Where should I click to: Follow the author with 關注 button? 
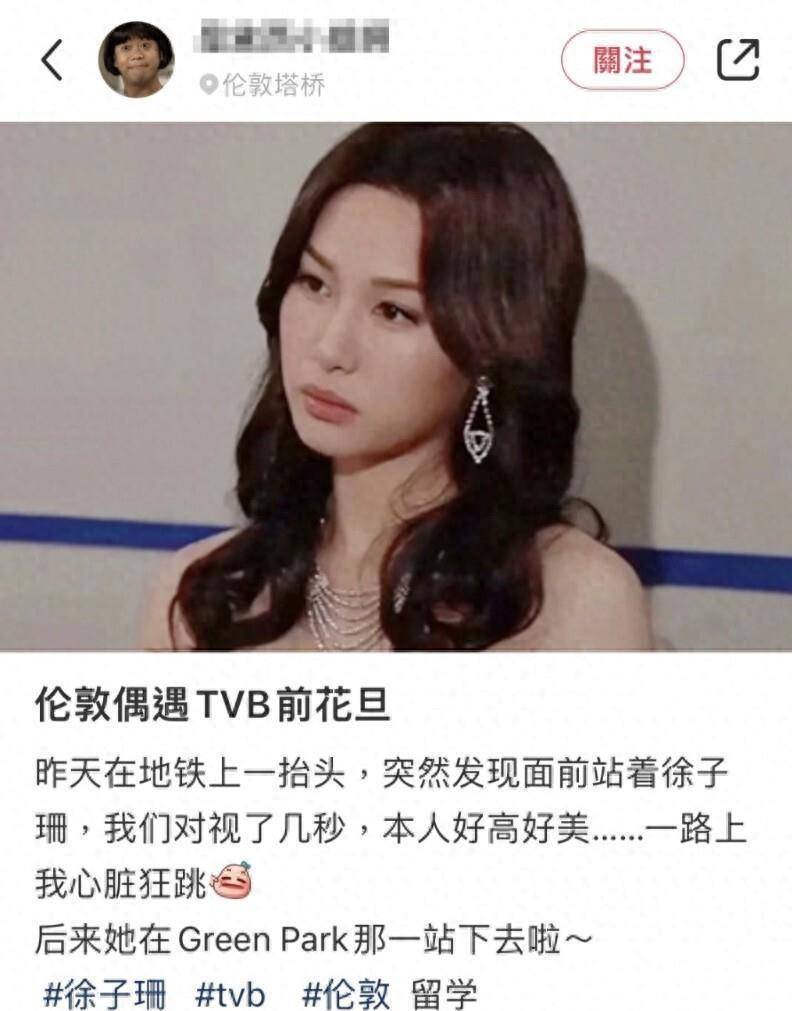pyautogui.click(x=622, y=60)
